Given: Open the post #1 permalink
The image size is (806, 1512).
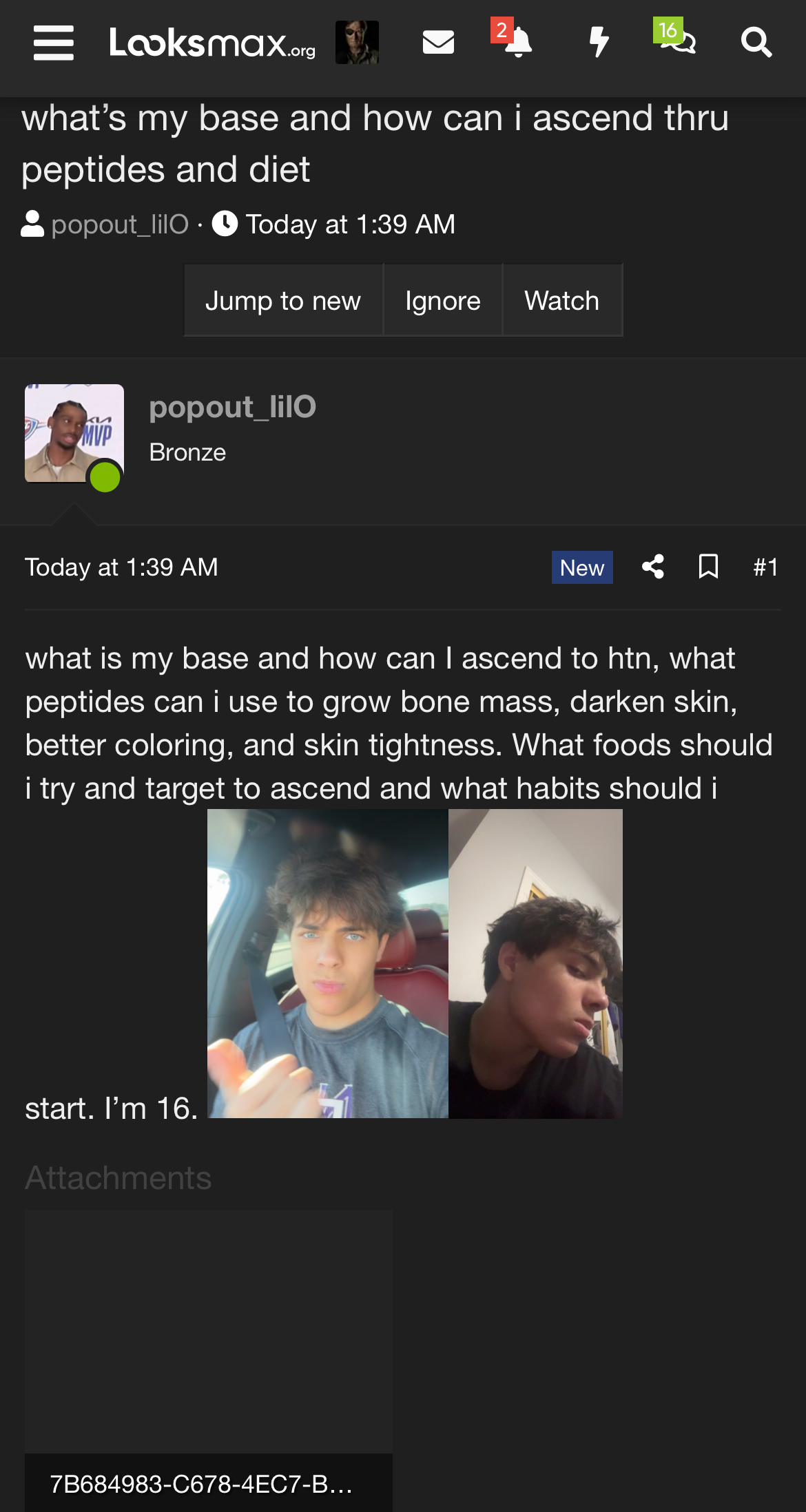Looking at the screenshot, I should tap(765, 567).
